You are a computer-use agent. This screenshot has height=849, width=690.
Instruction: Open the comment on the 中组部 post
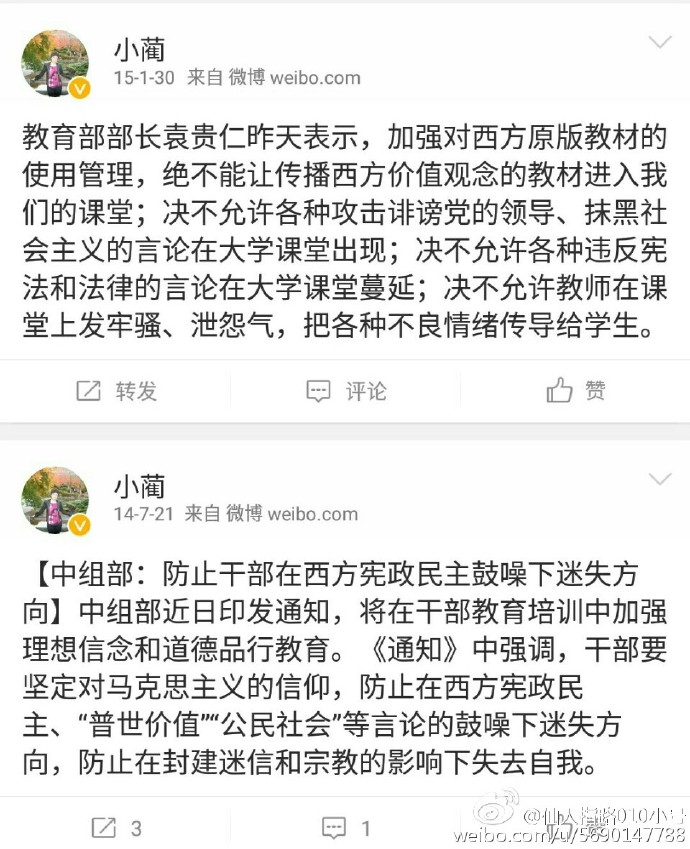(x=346, y=827)
